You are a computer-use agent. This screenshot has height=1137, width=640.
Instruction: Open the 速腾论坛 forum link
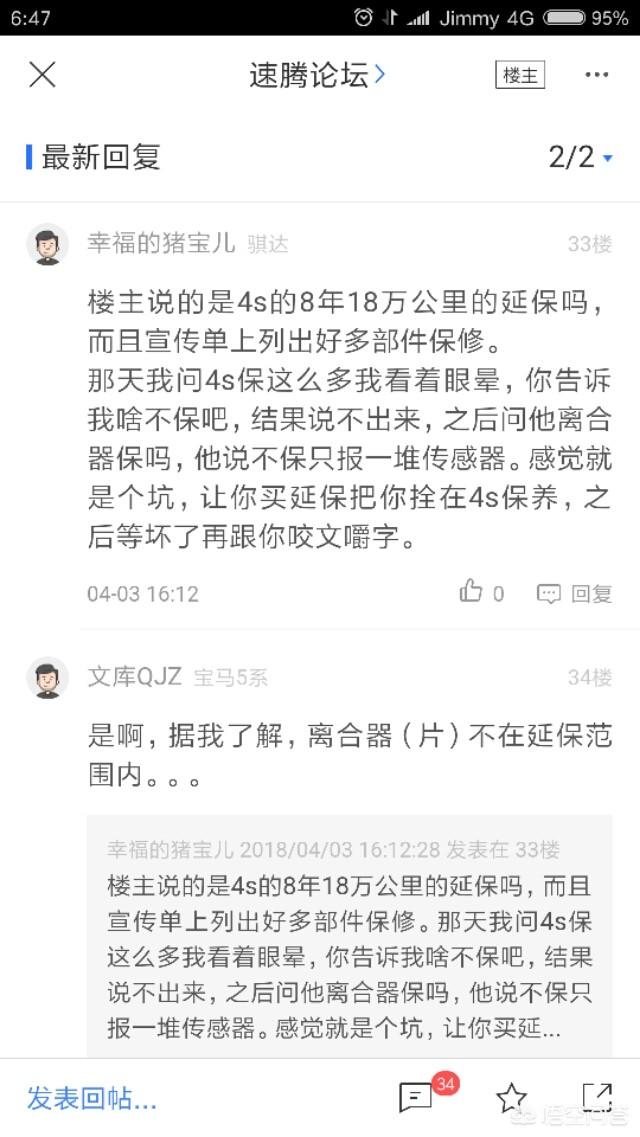pos(317,75)
